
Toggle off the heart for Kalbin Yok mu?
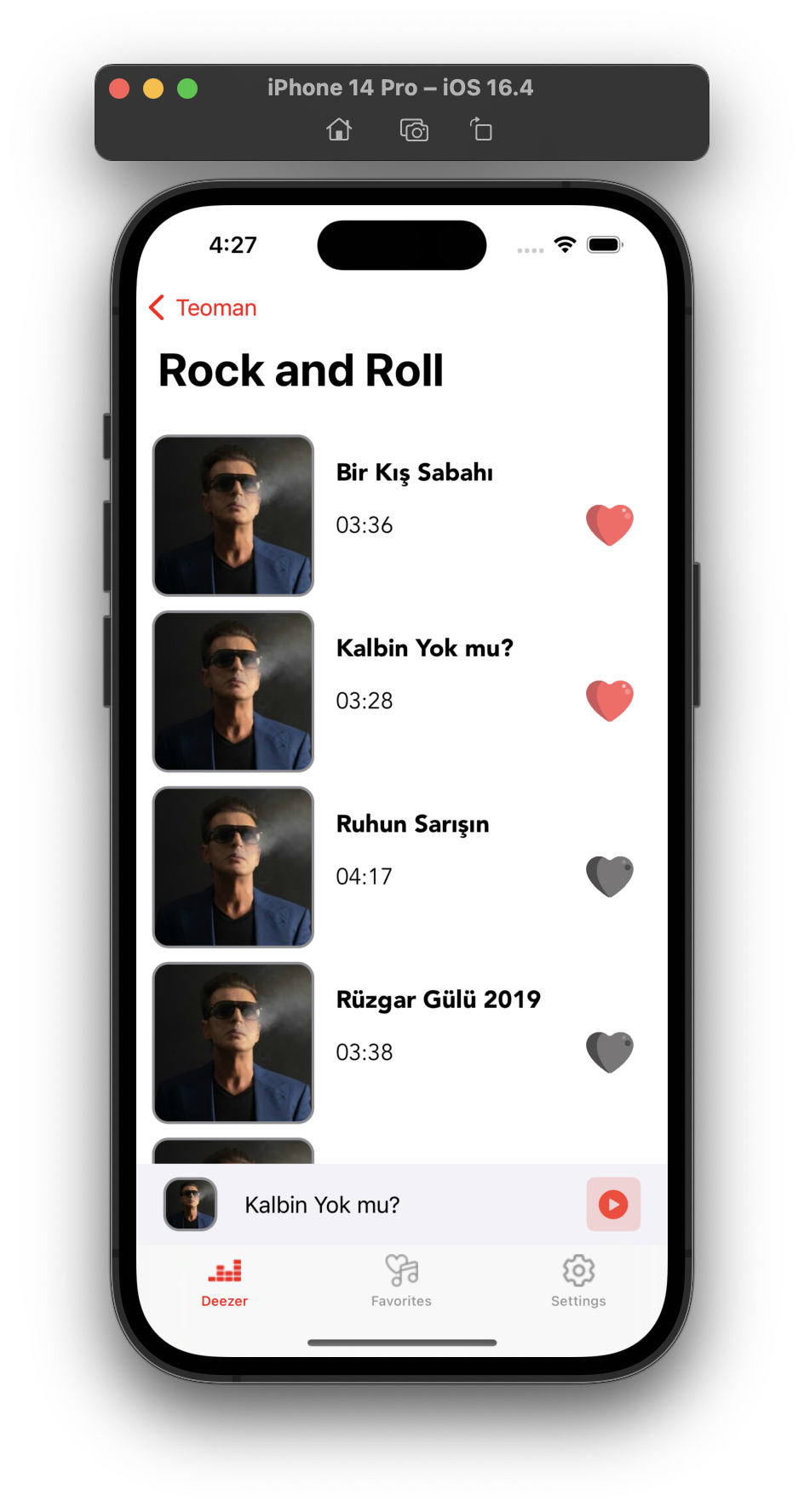click(x=610, y=701)
